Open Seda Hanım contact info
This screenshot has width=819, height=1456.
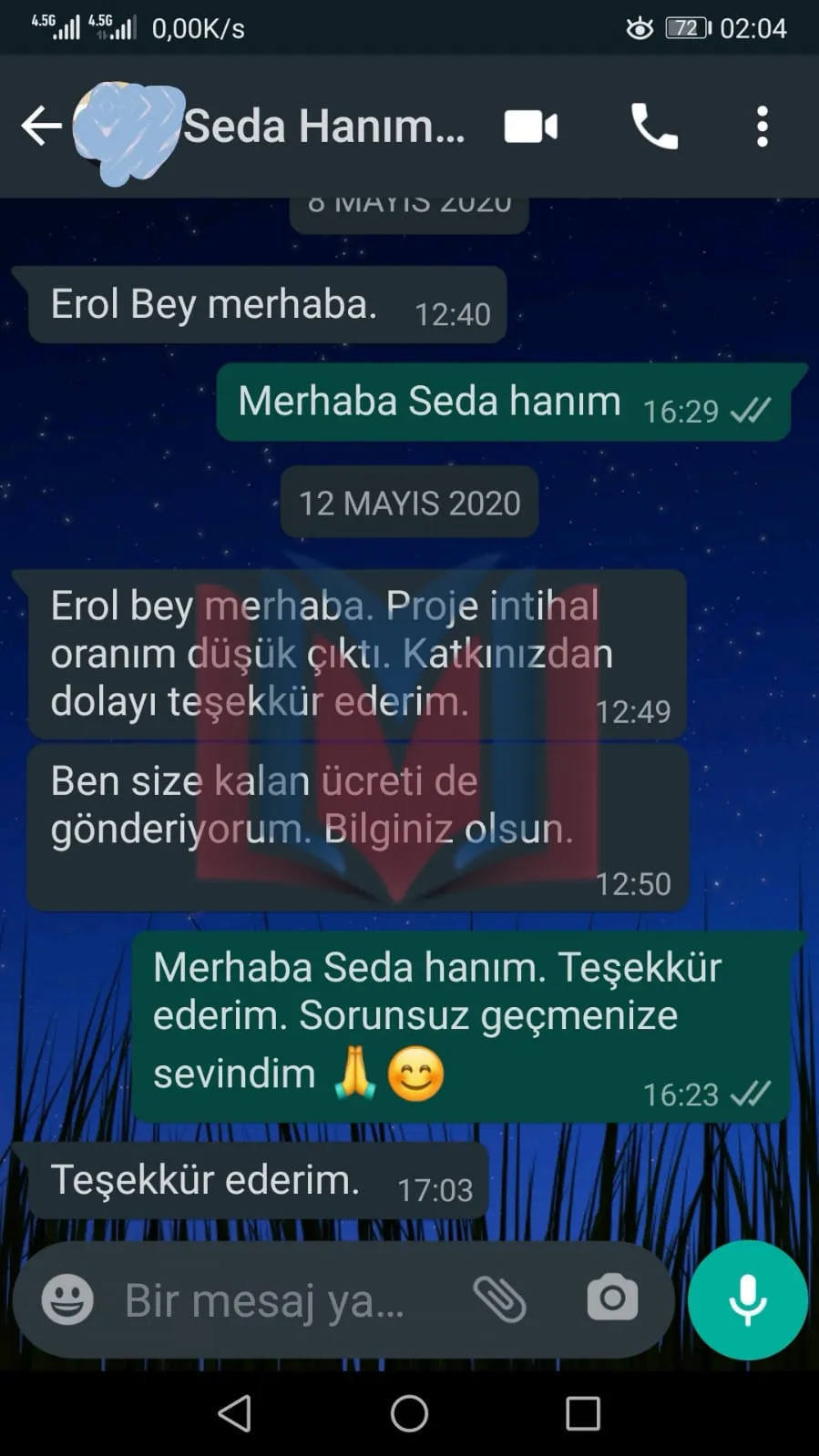tap(324, 126)
